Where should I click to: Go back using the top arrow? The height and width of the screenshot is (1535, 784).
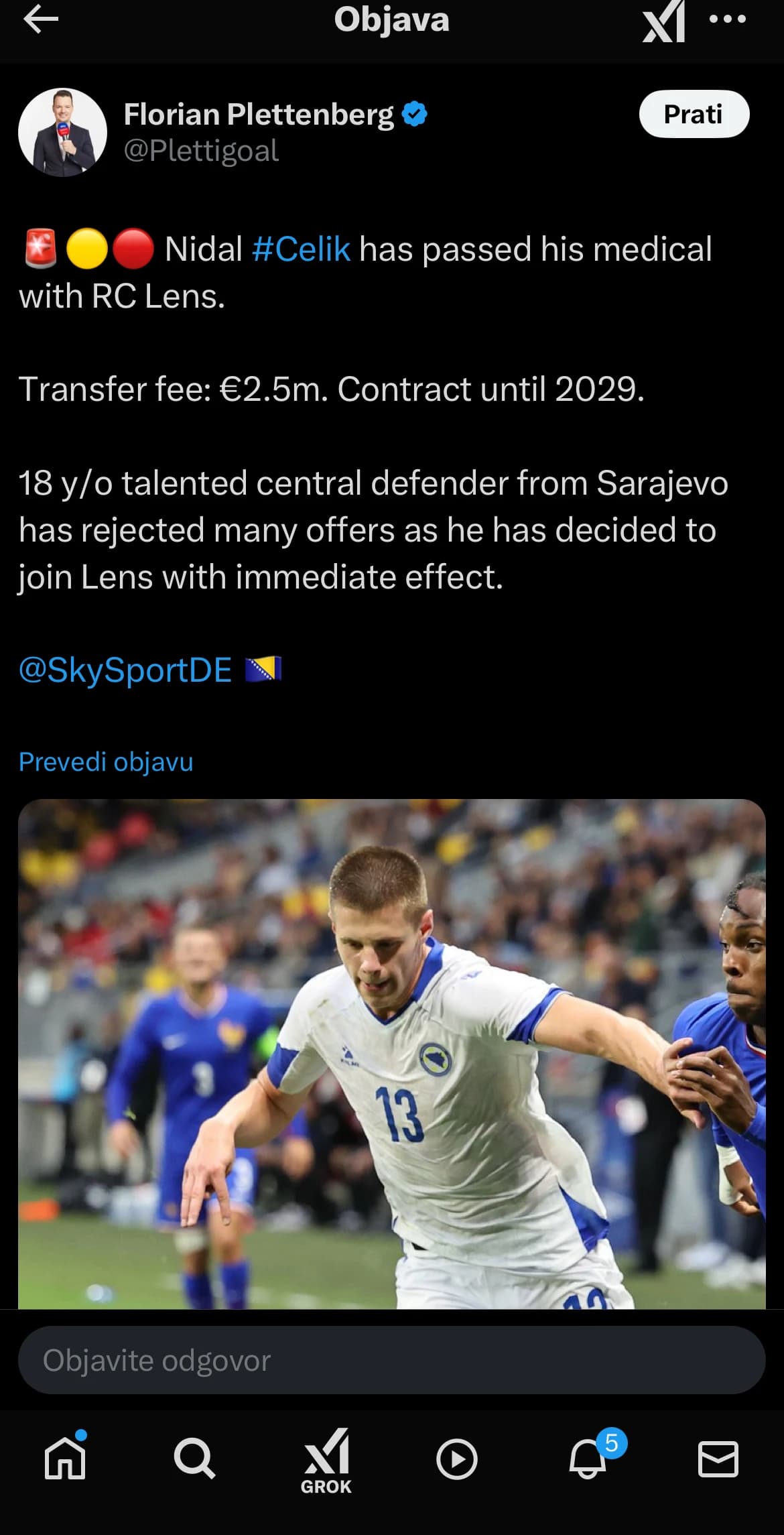pyautogui.click(x=41, y=20)
